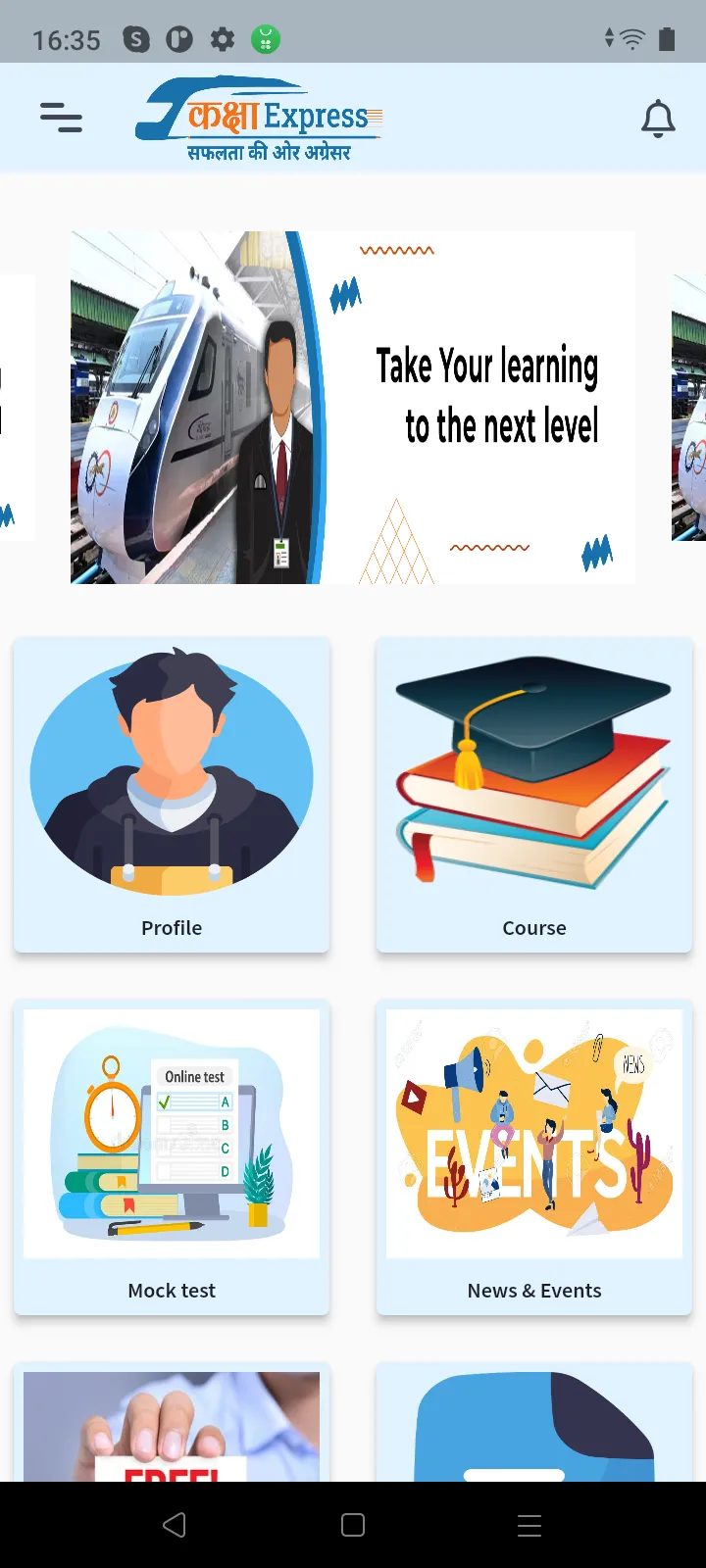Image resolution: width=706 pixels, height=1568 pixels.
Task: Open the Course section
Action: 533,927
